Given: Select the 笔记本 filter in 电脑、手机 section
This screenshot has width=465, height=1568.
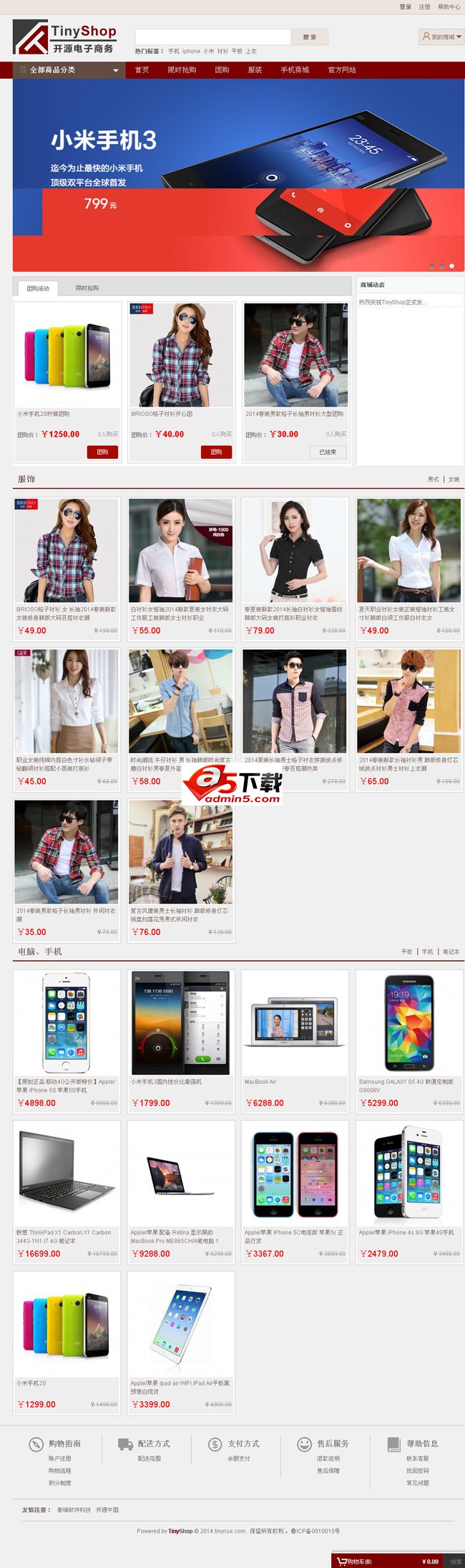Looking at the screenshot, I should tap(451, 952).
